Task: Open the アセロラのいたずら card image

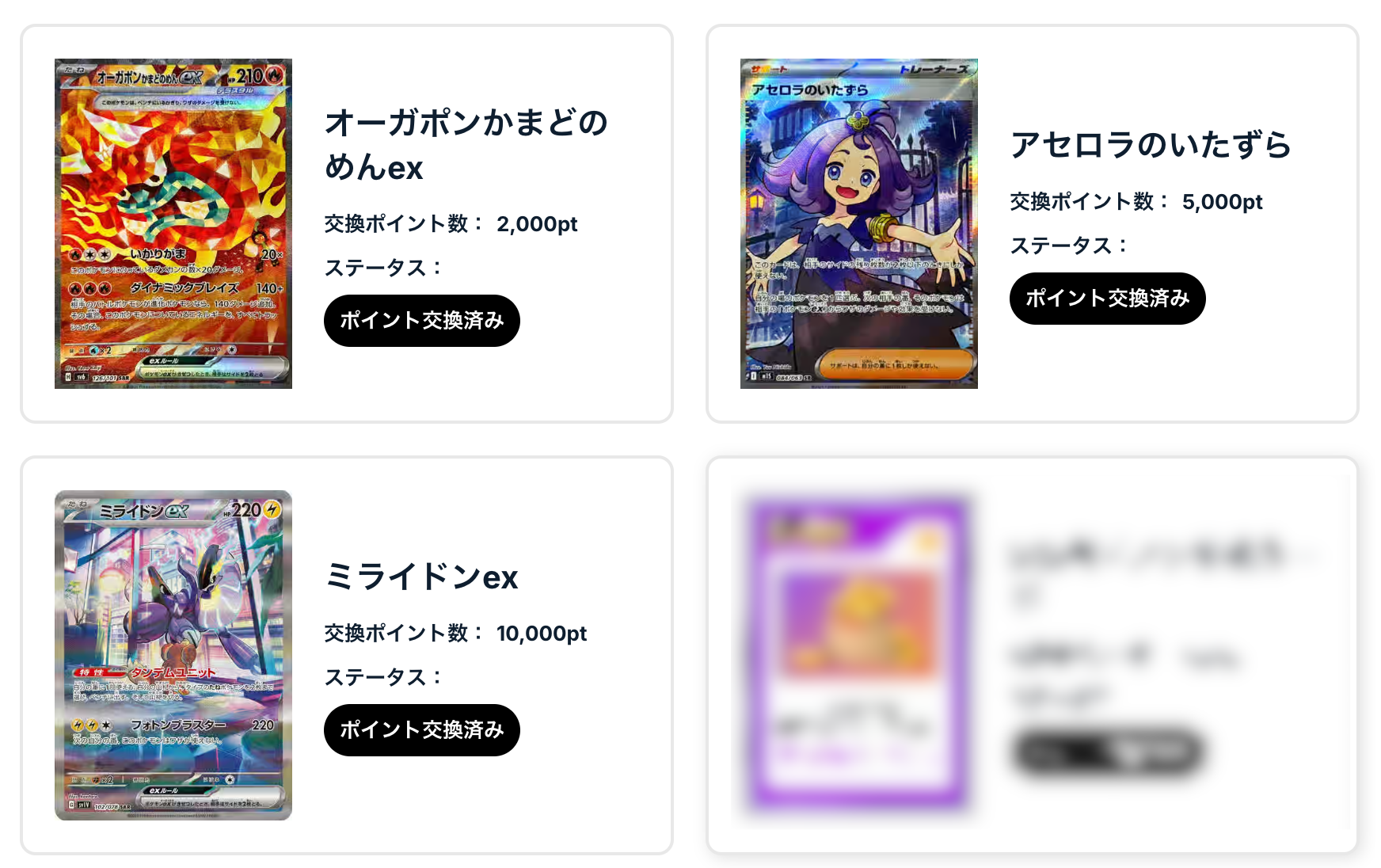Action: point(858,223)
